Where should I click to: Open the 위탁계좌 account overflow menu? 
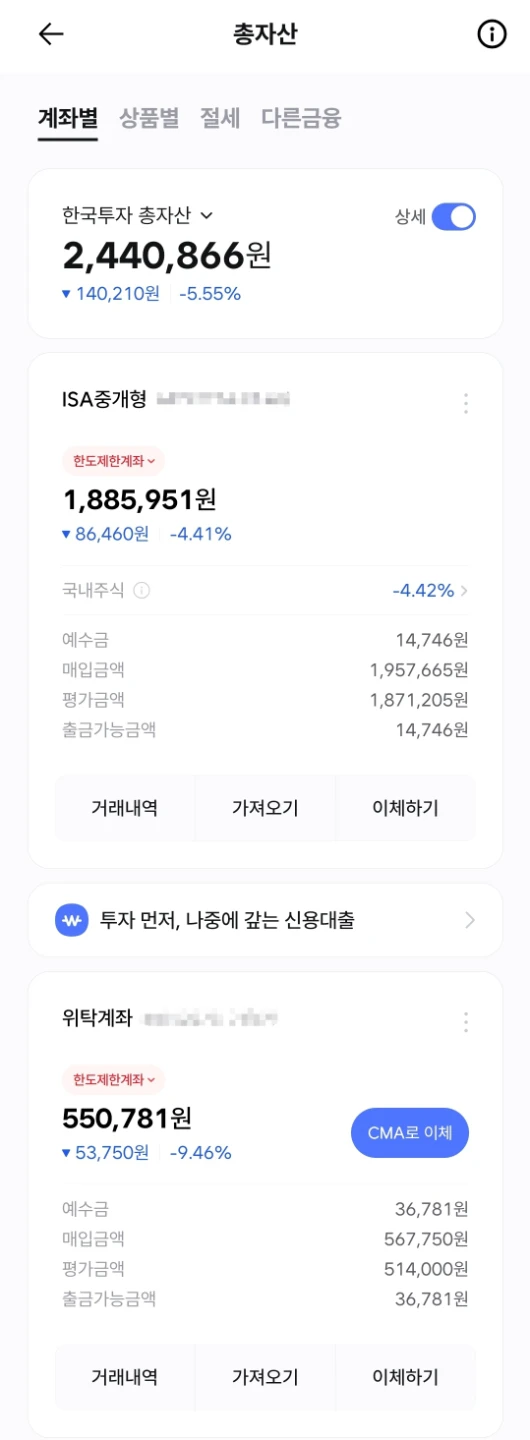[465, 1021]
